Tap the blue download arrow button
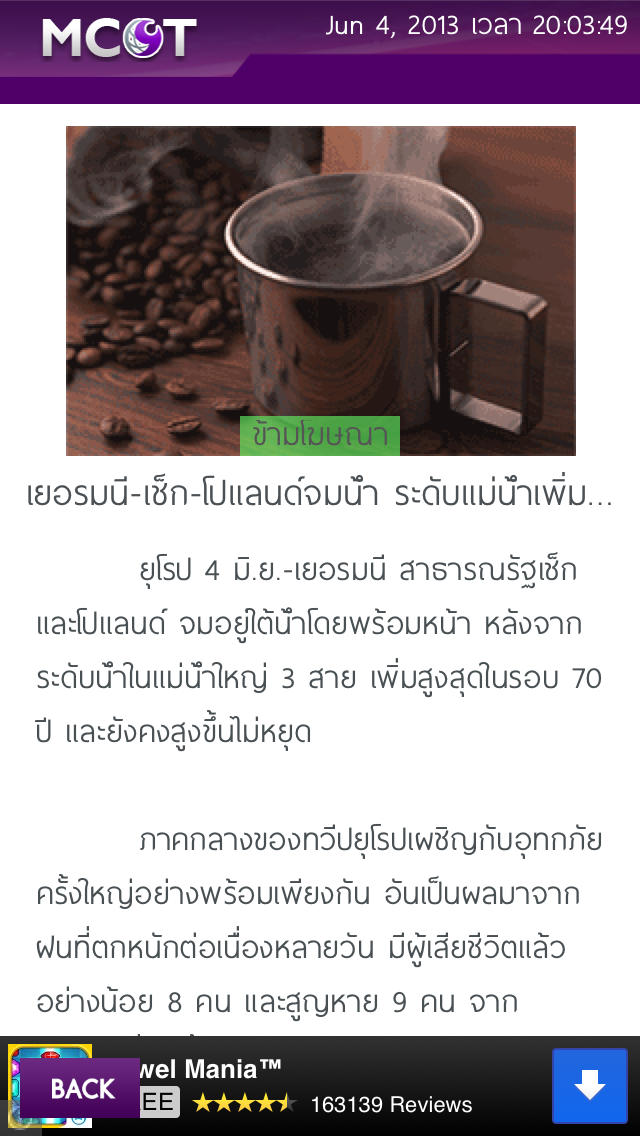The height and width of the screenshot is (1136, 640). pyautogui.click(x=589, y=1086)
